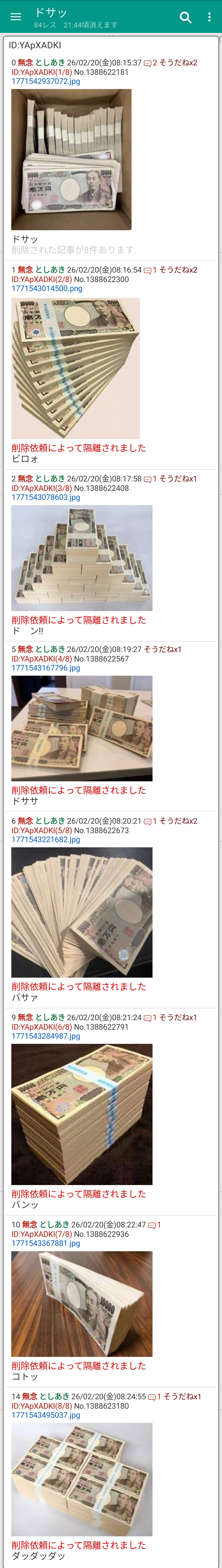Enlarge the image in post No.1388622300
222x1568 pixels.
pos(75,368)
